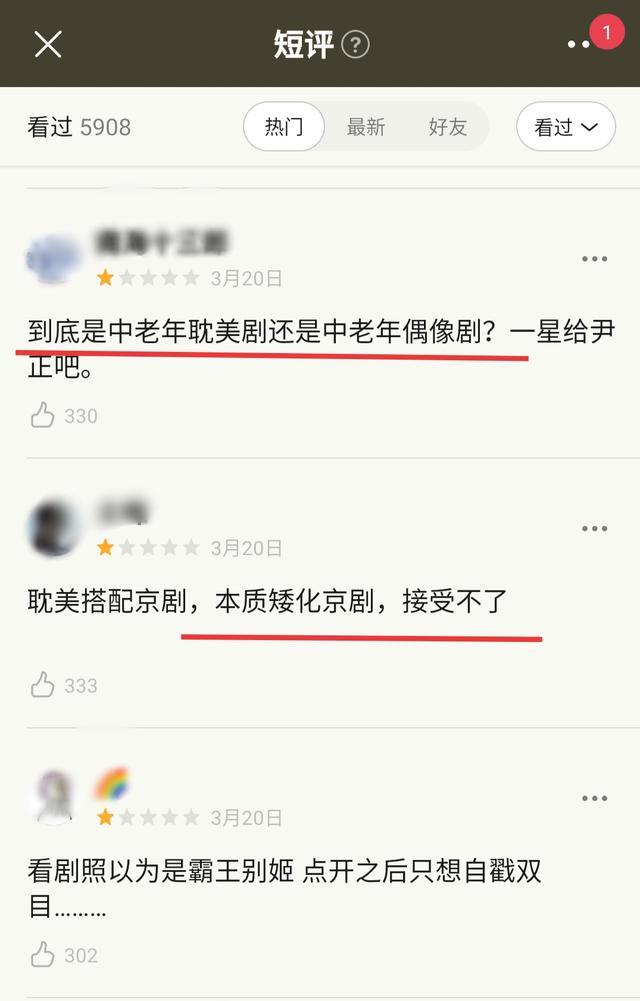Like the comment with 333 likes
This screenshot has width=640, height=1001.
pos(43,685)
